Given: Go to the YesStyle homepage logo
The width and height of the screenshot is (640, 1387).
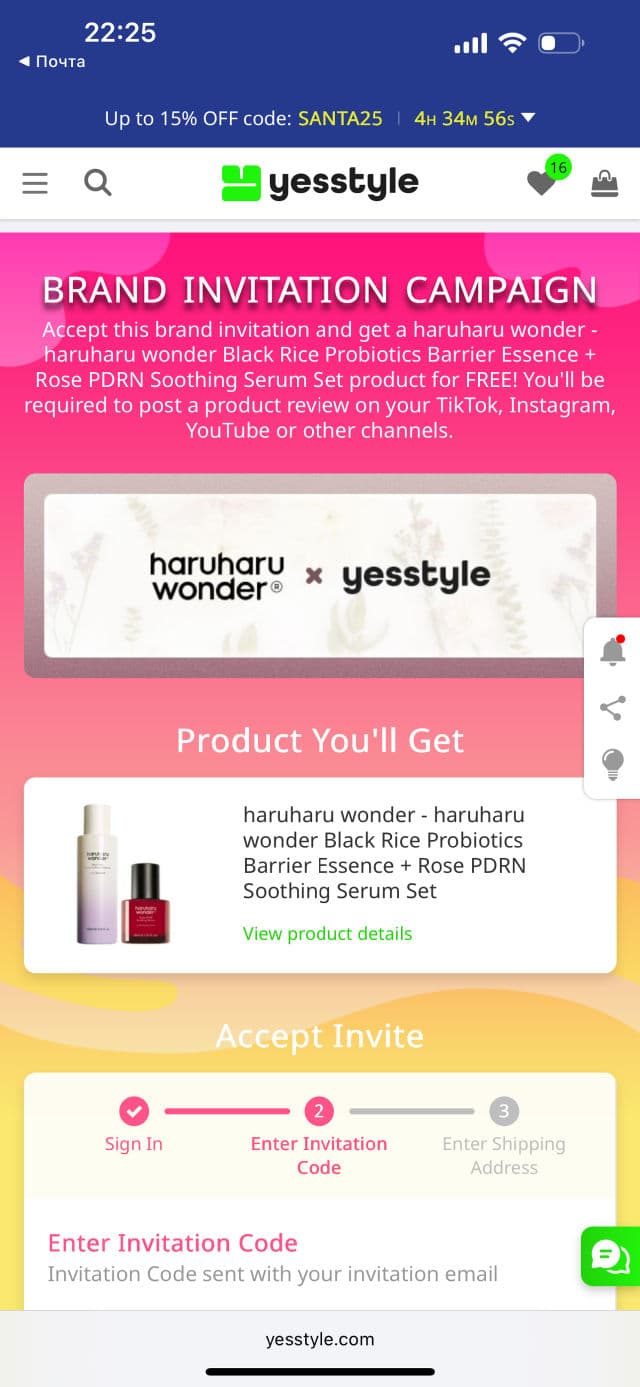Looking at the screenshot, I should [320, 183].
